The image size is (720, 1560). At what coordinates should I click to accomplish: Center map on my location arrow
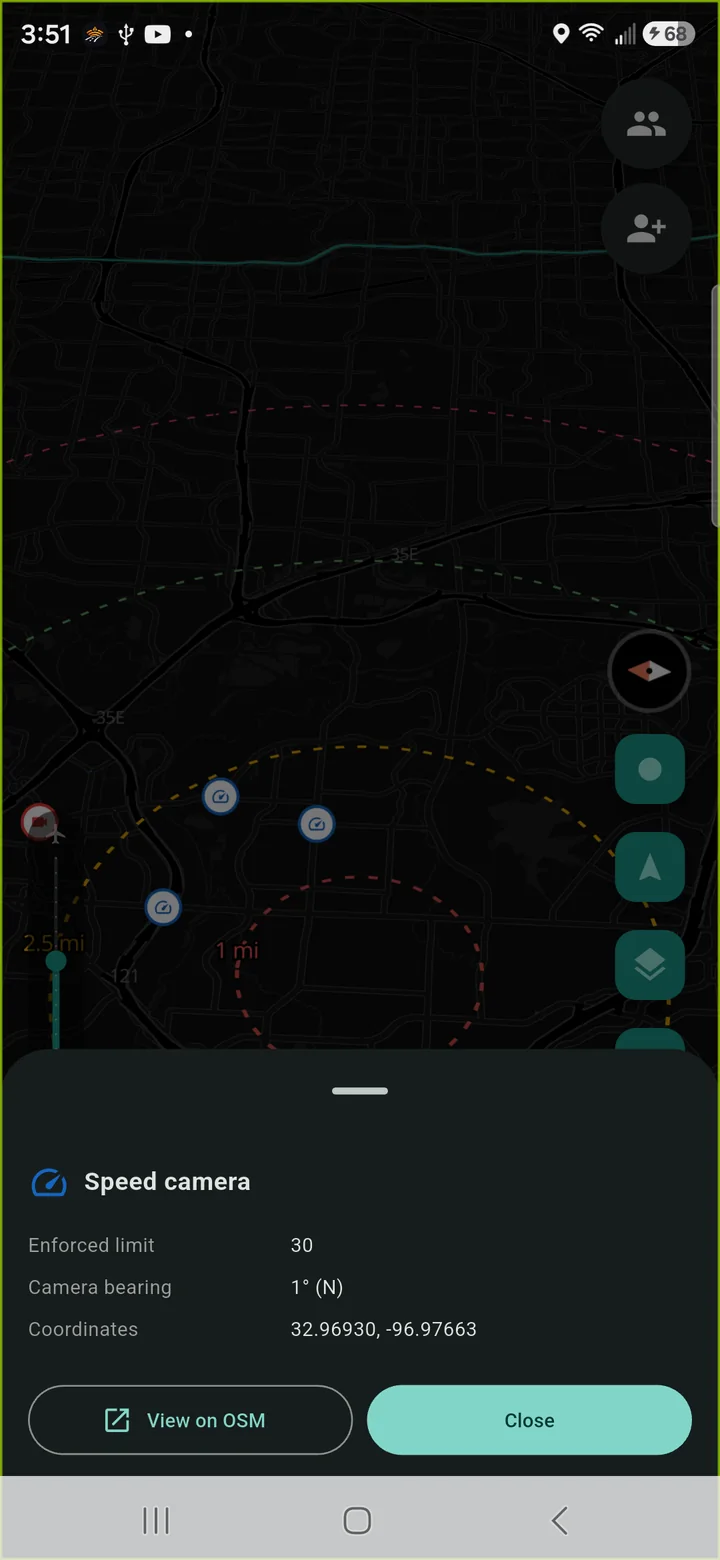(650, 867)
